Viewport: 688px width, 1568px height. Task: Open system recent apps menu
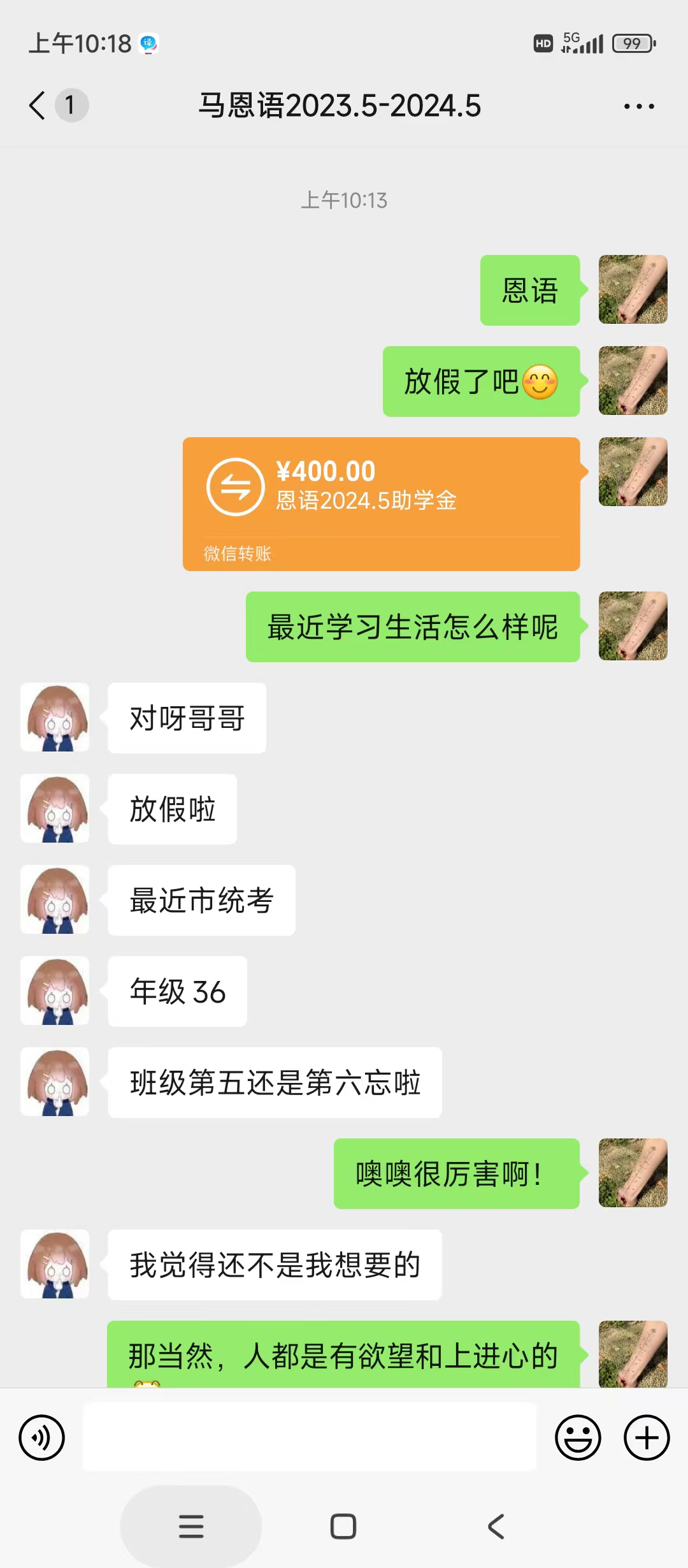point(191,1527)
